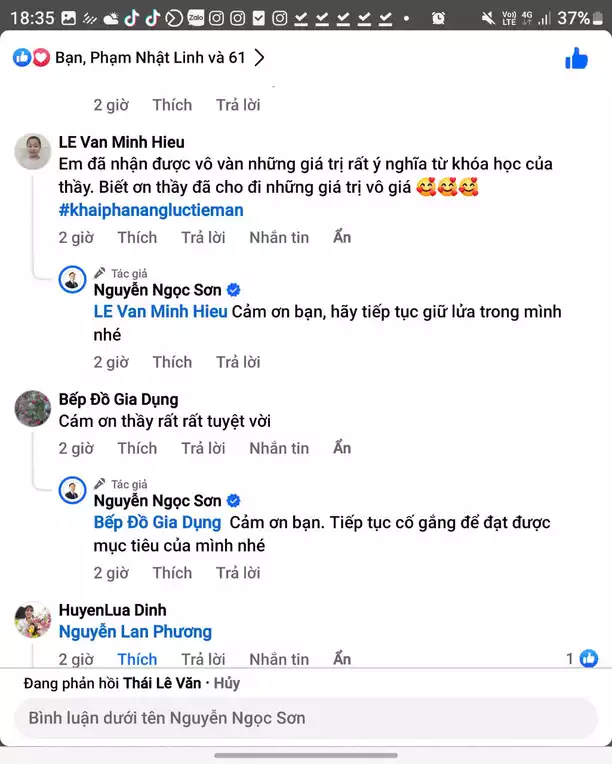
Task: Reply to HuyenLua Dinh's comment
Action: [203, 659]
